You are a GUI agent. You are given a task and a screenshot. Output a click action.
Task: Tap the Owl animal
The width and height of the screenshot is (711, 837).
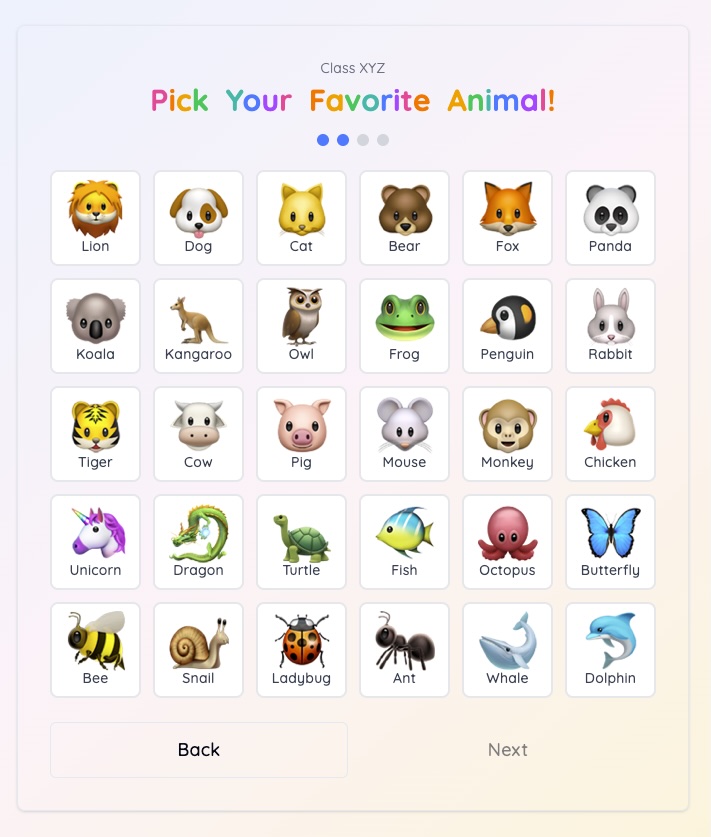pos(301,326)
